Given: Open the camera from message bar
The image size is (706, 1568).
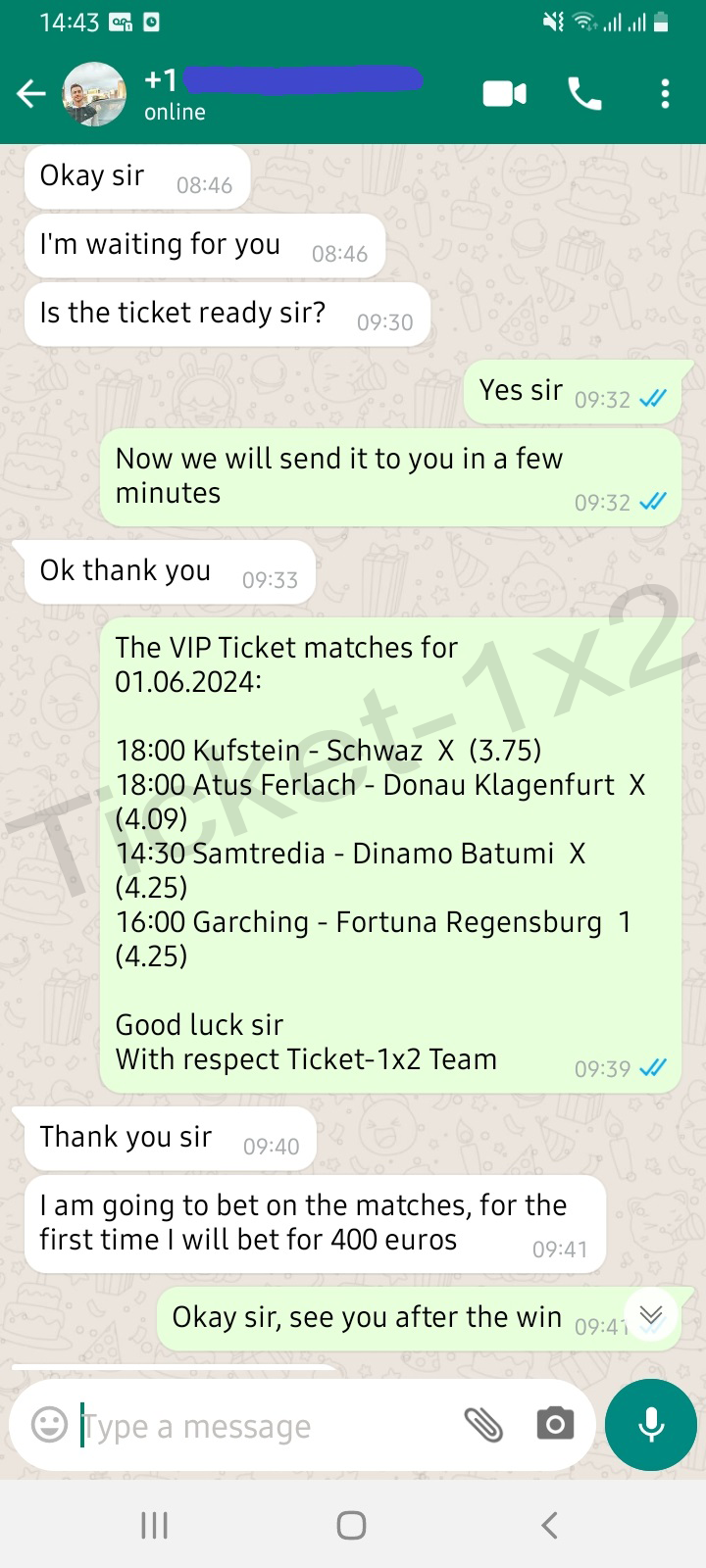Looking at the screenshot, I should pyautogui.click(x=555, y=1425).
